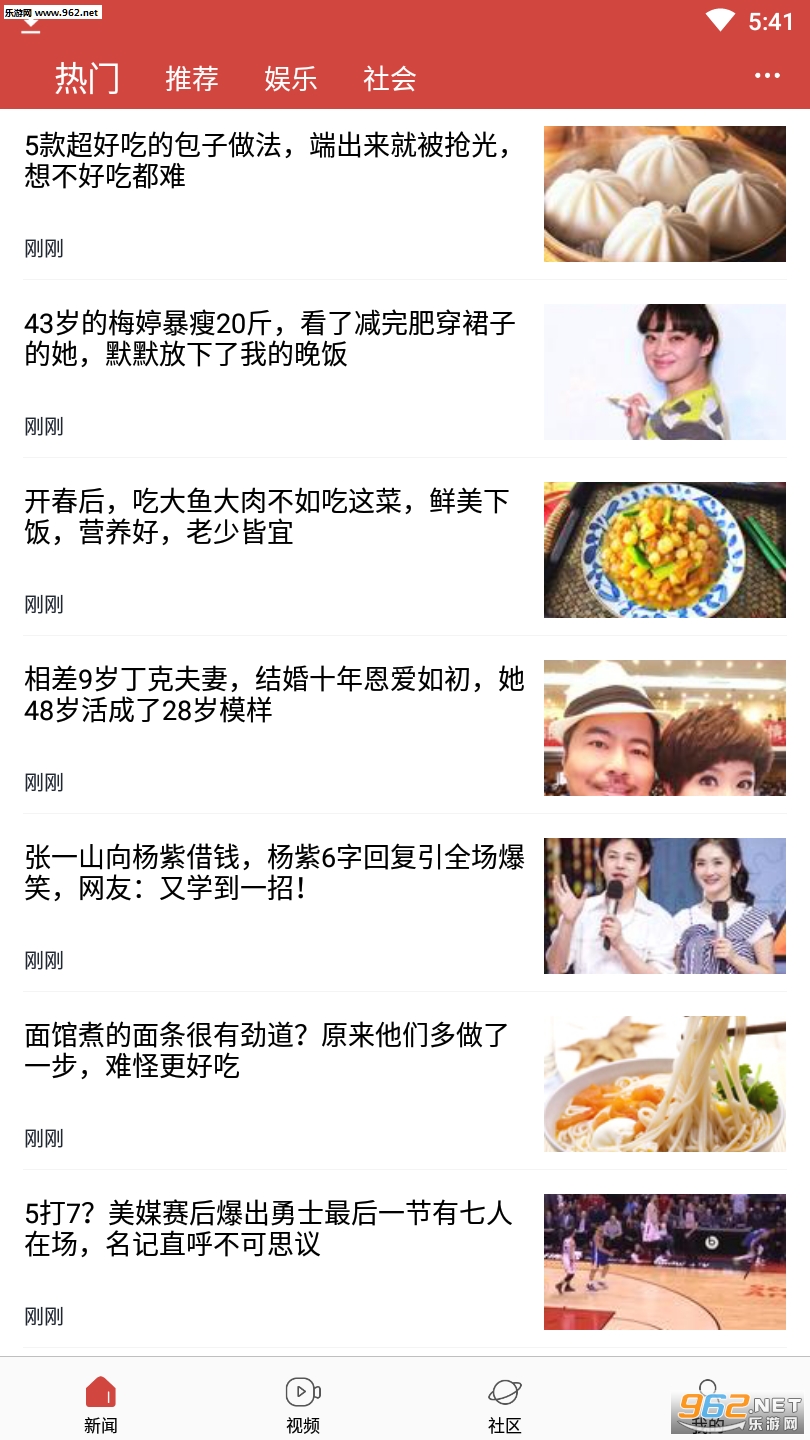Read the 43岁的梅婷暴瘦20斤 article
Screen dimensions: 810x1440
point(270,339)
